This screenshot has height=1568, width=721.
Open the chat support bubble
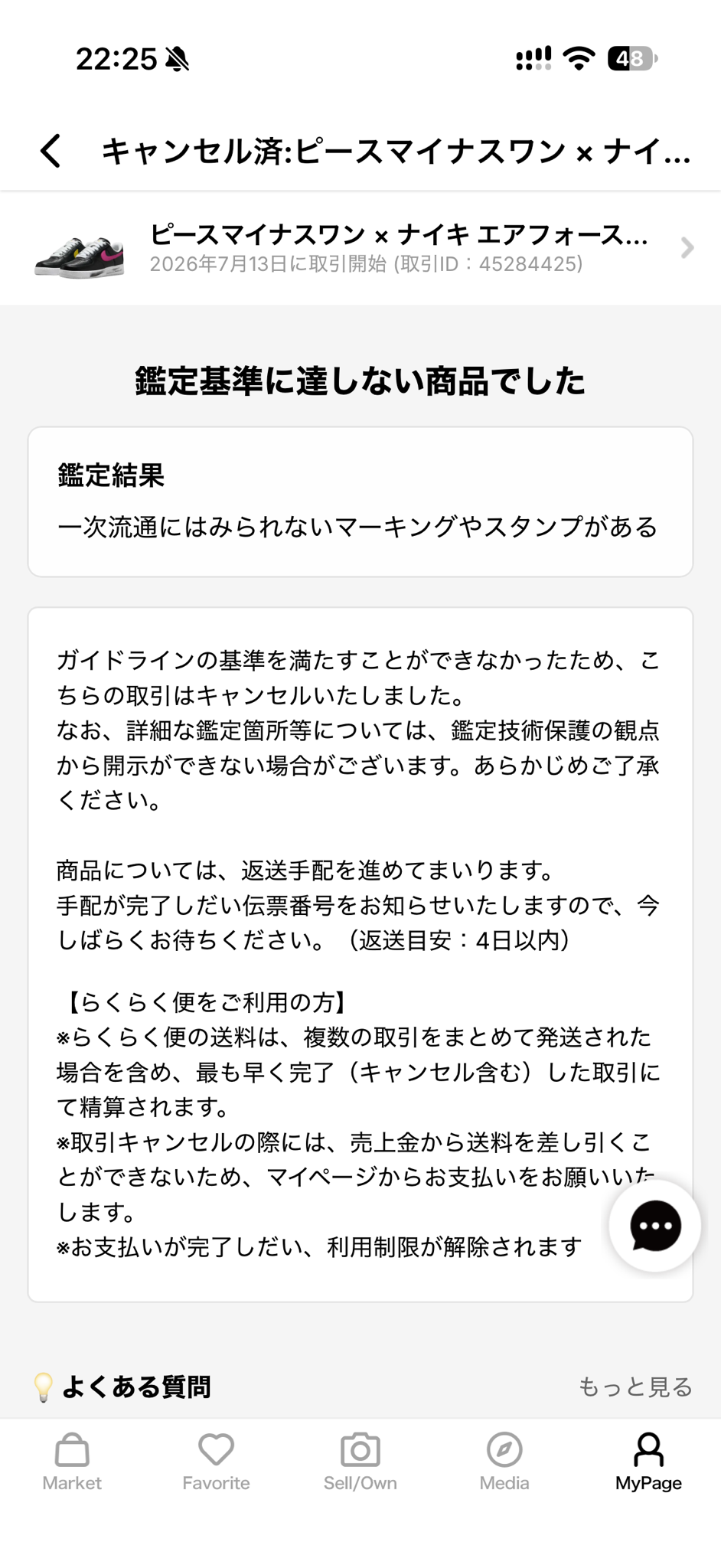click(x=655, y=1226)
